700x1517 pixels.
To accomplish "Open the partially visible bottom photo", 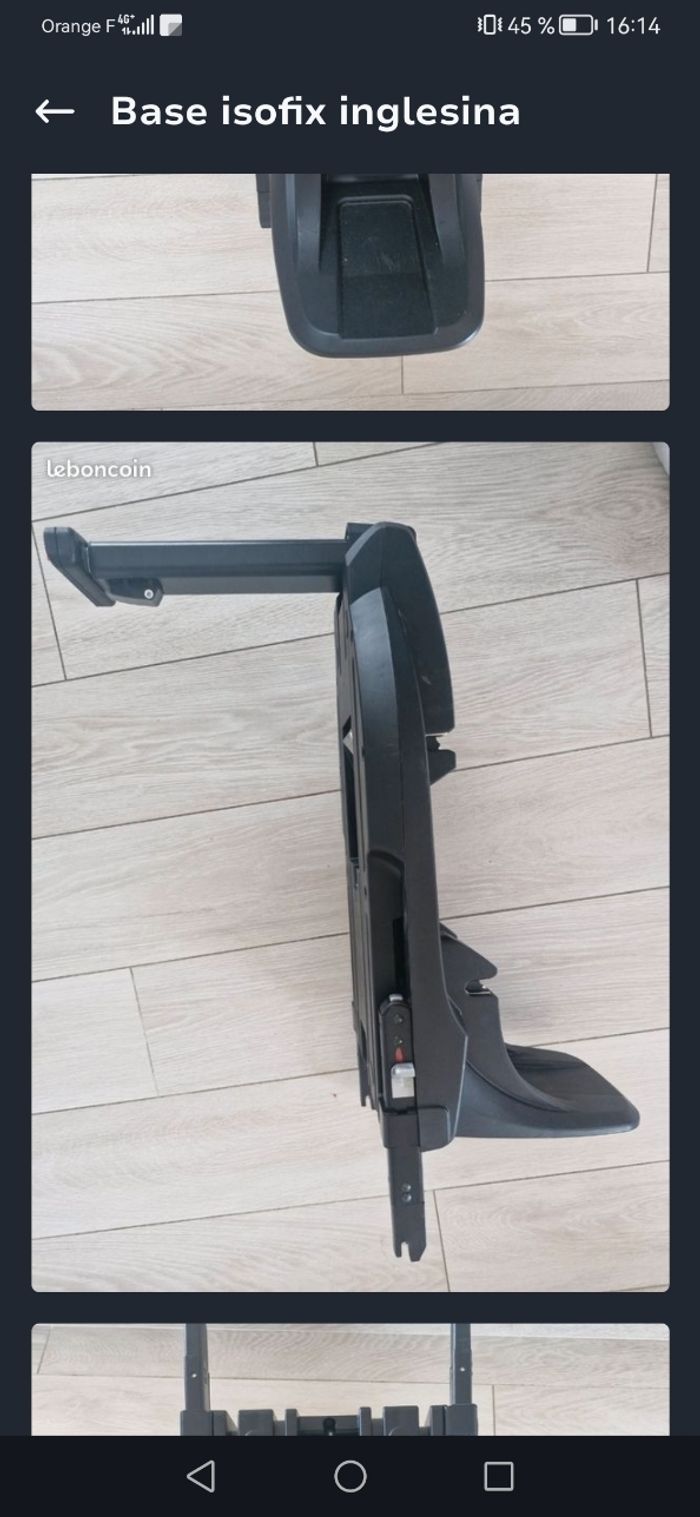I will [x=350, y=1378].
